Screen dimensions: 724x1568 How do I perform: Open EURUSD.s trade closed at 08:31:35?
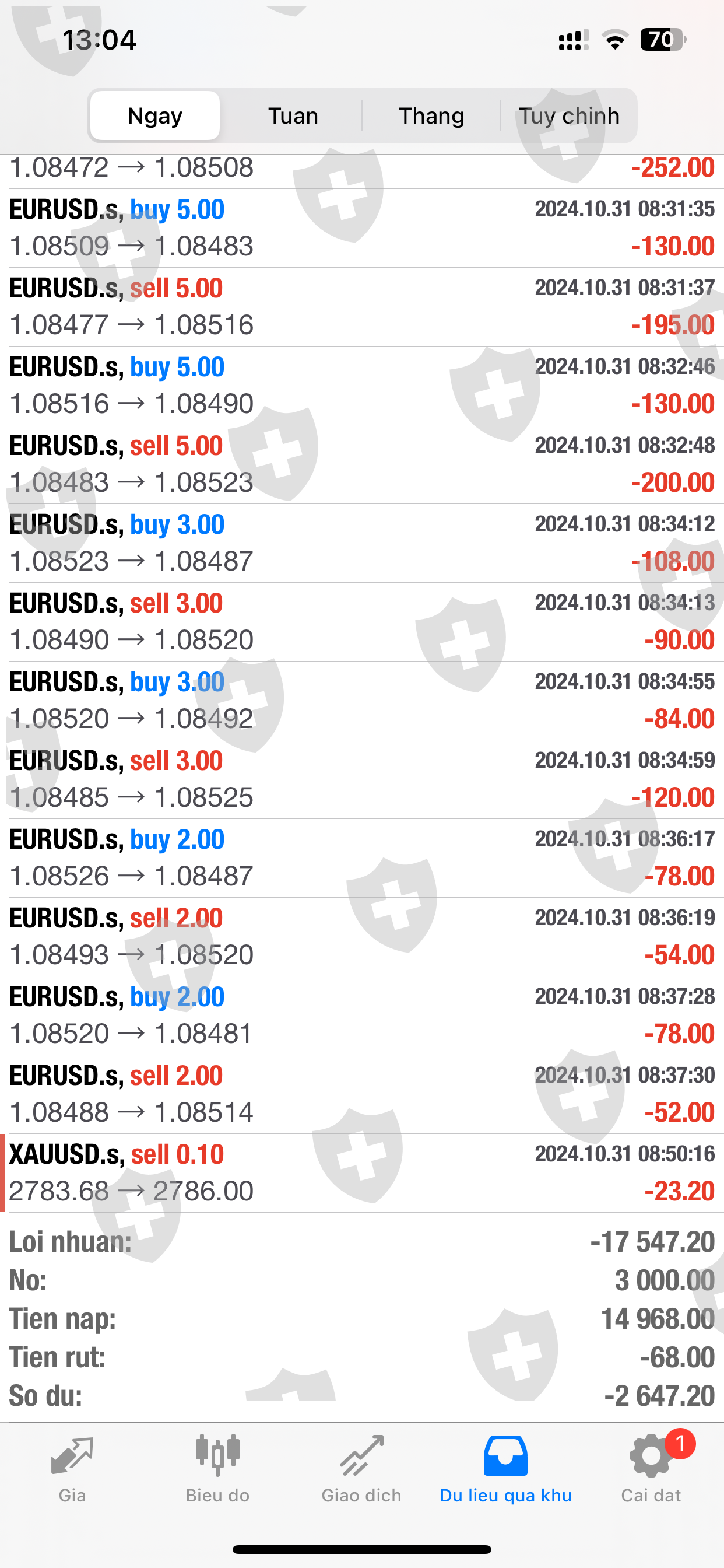pyautogui.click(x=362, y=228)
